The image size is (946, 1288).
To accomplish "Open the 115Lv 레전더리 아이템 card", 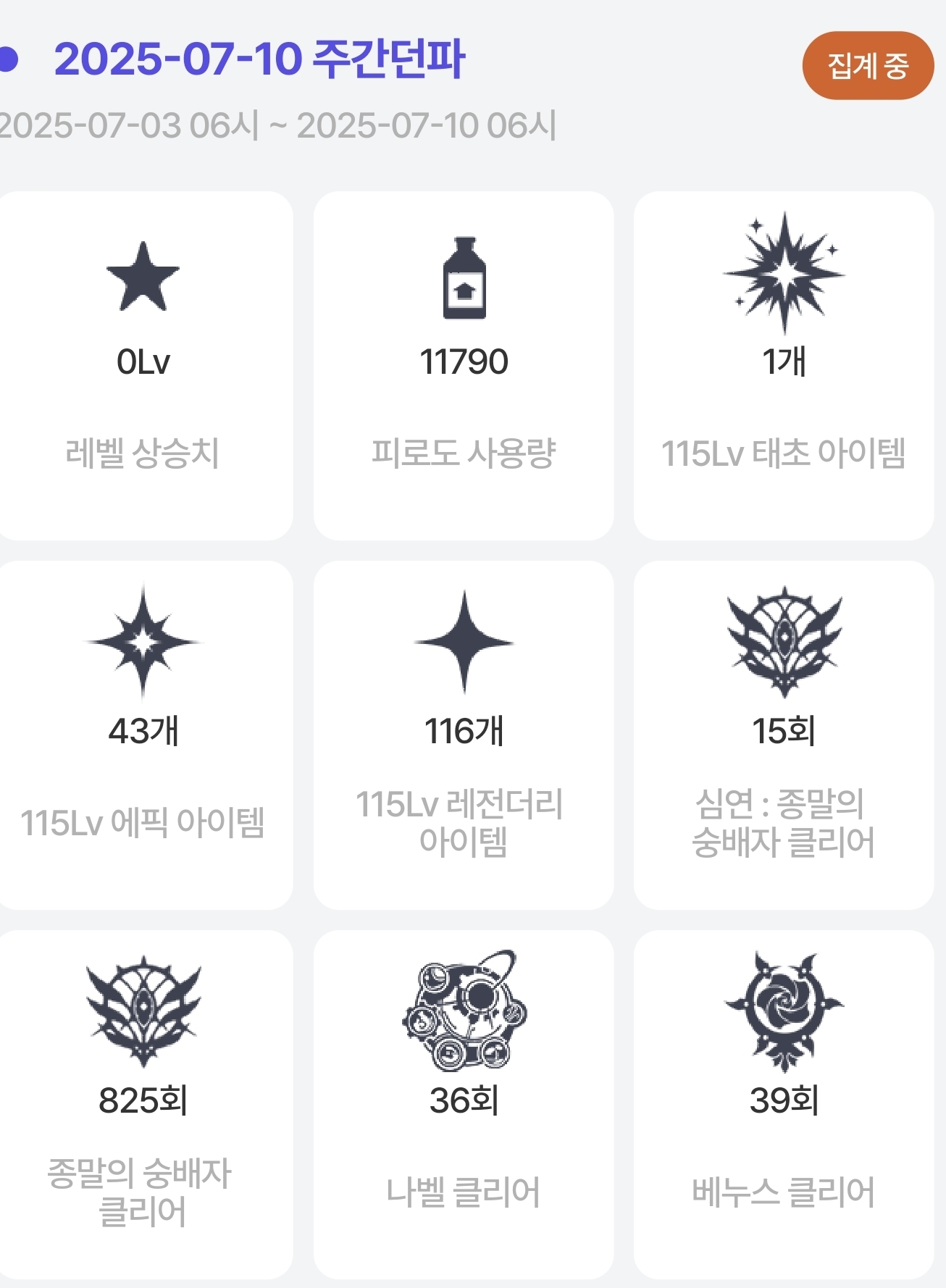I will (464, 735).
